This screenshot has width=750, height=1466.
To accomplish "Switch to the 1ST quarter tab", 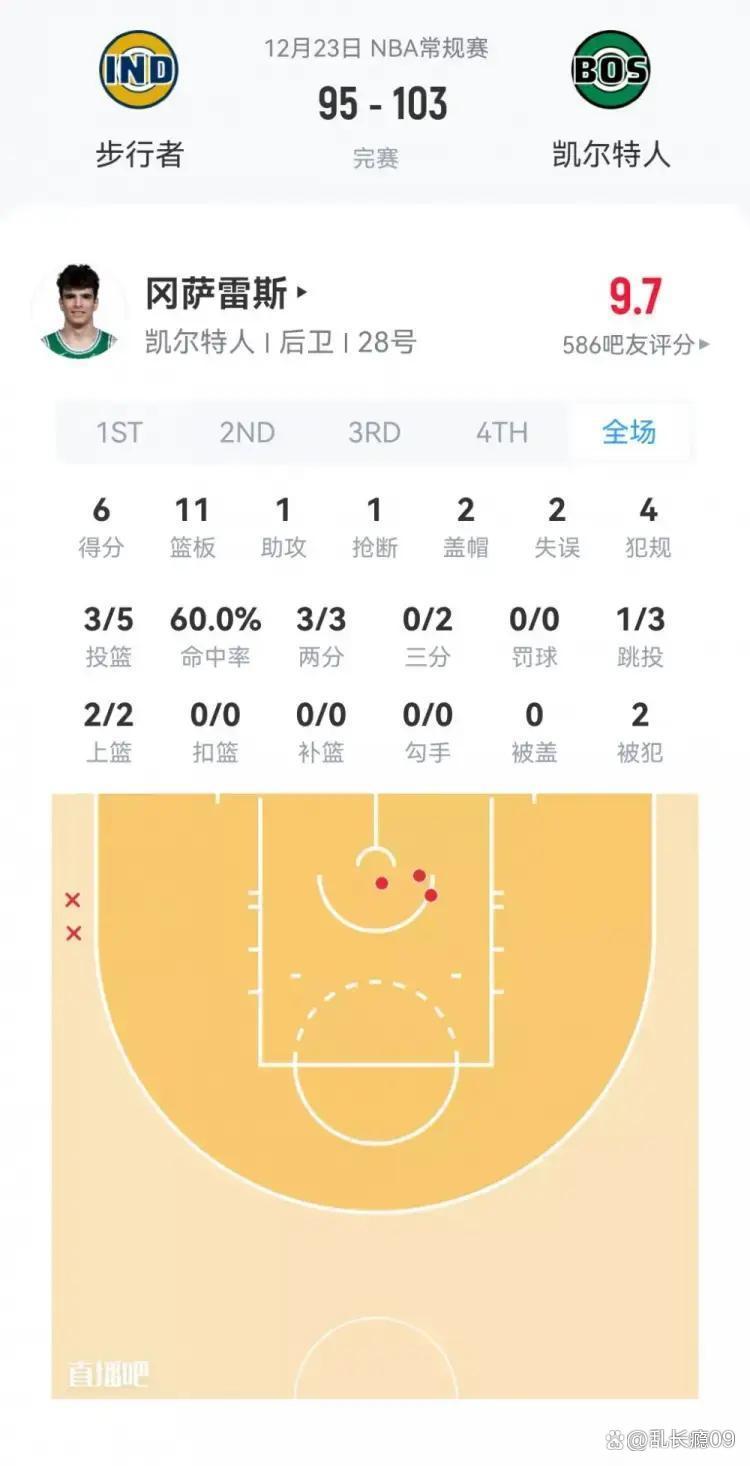I will coord(119,432).
